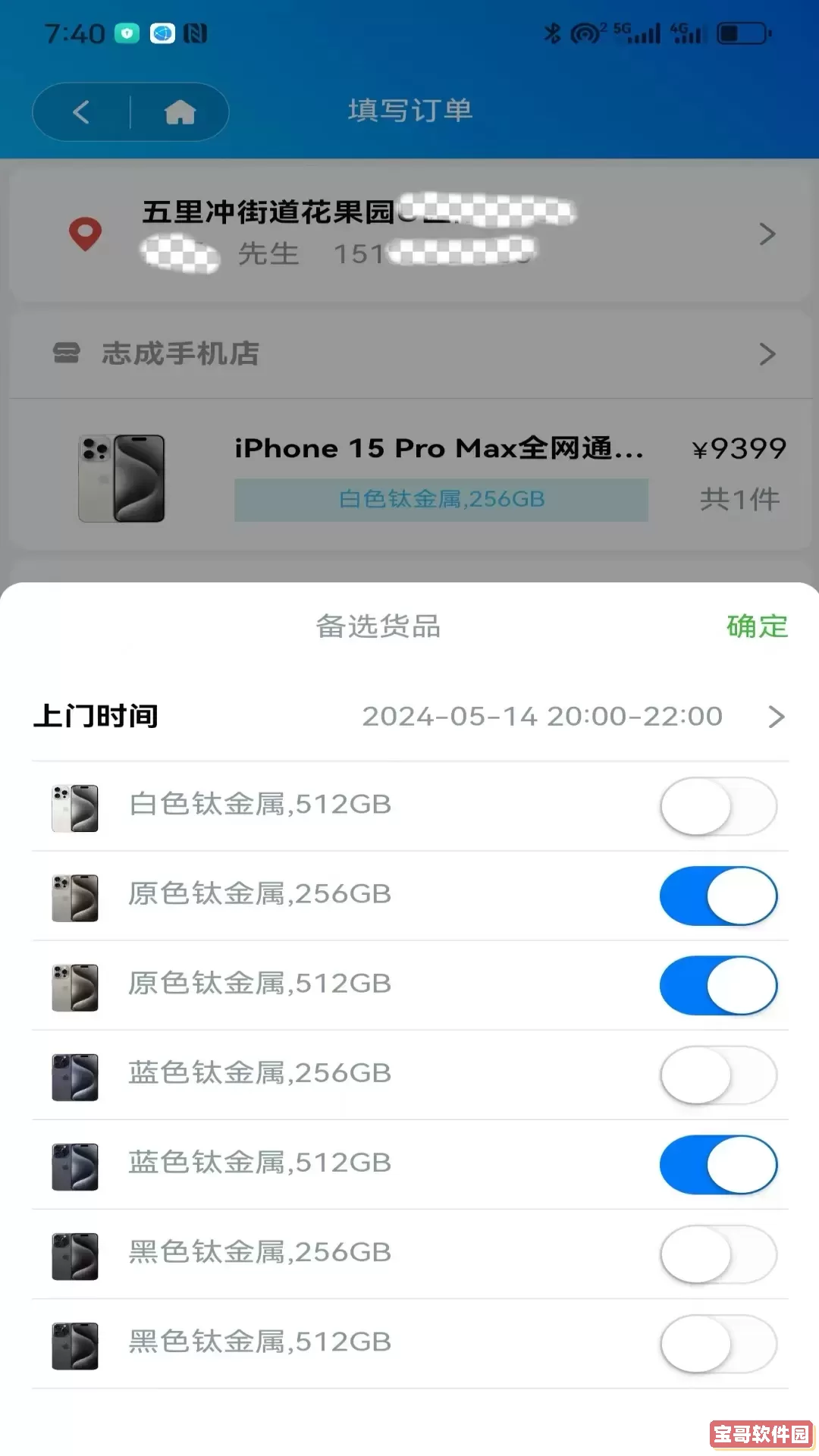
Task: Open the iPhone 15 Pro Max product item
Action: coord(438,475)
